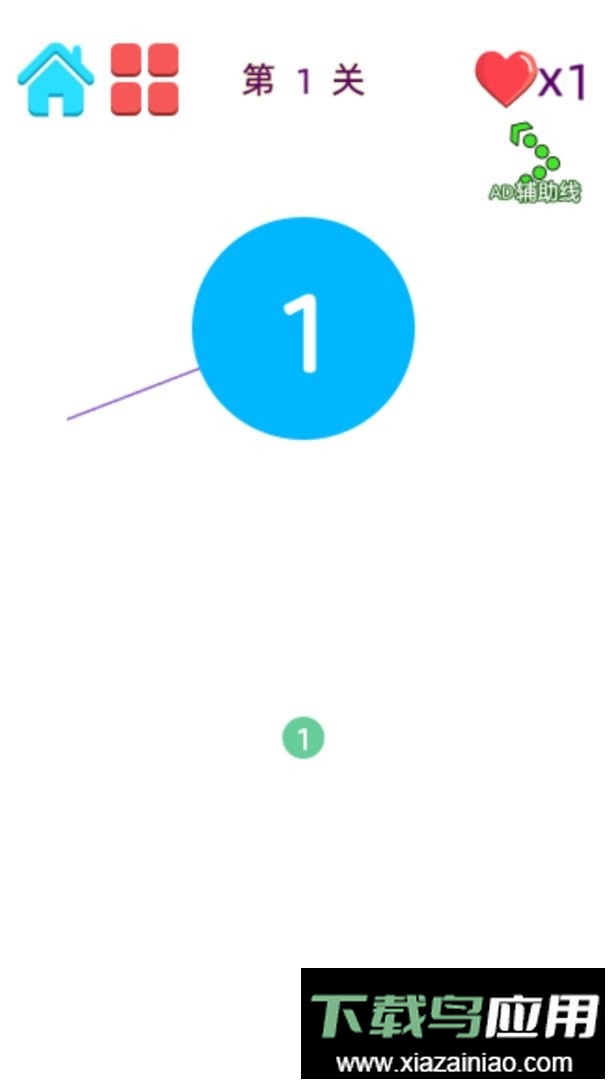This screenshot has height=1080, width=608.
Task: Go to the home screen icon
Action: tap(56, 79)
